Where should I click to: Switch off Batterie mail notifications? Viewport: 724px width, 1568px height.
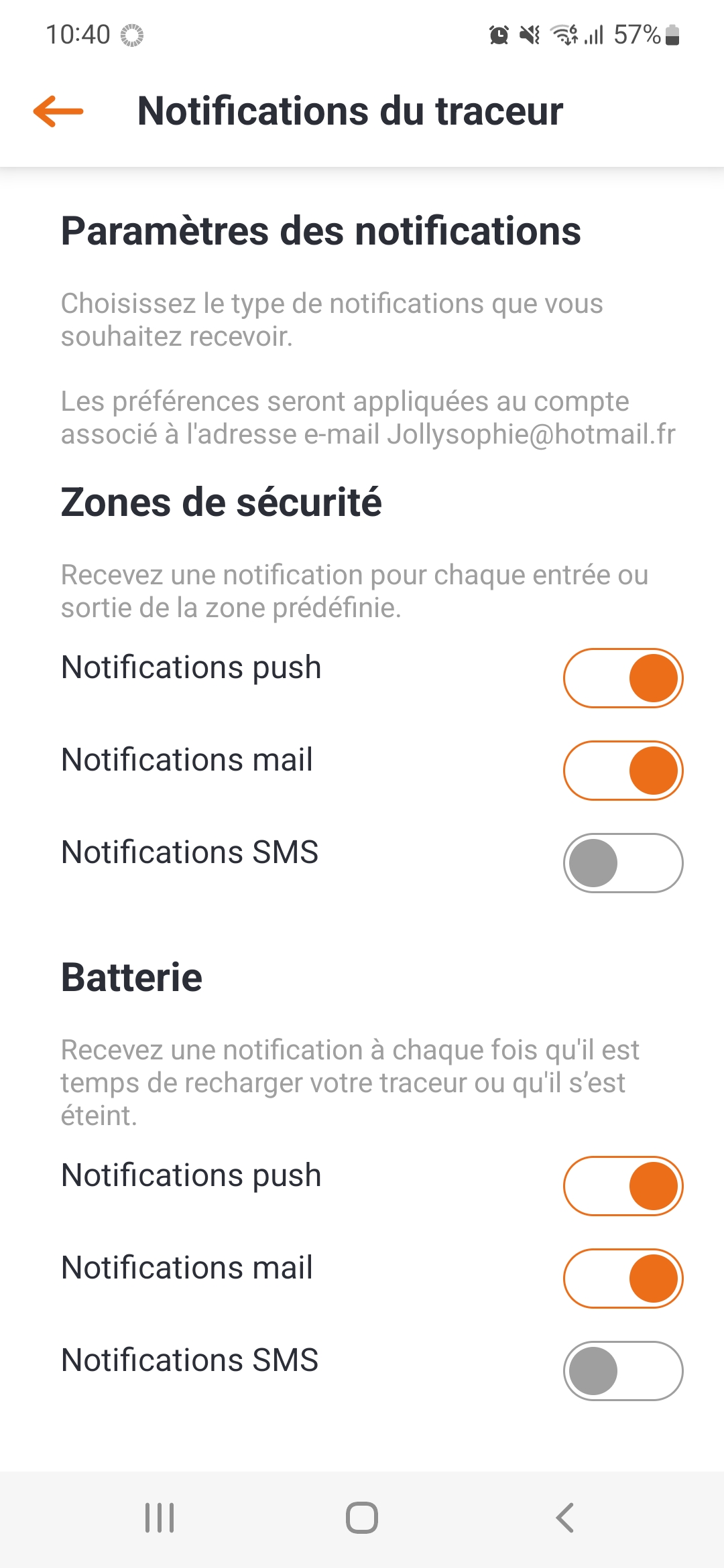point(623,1279)
